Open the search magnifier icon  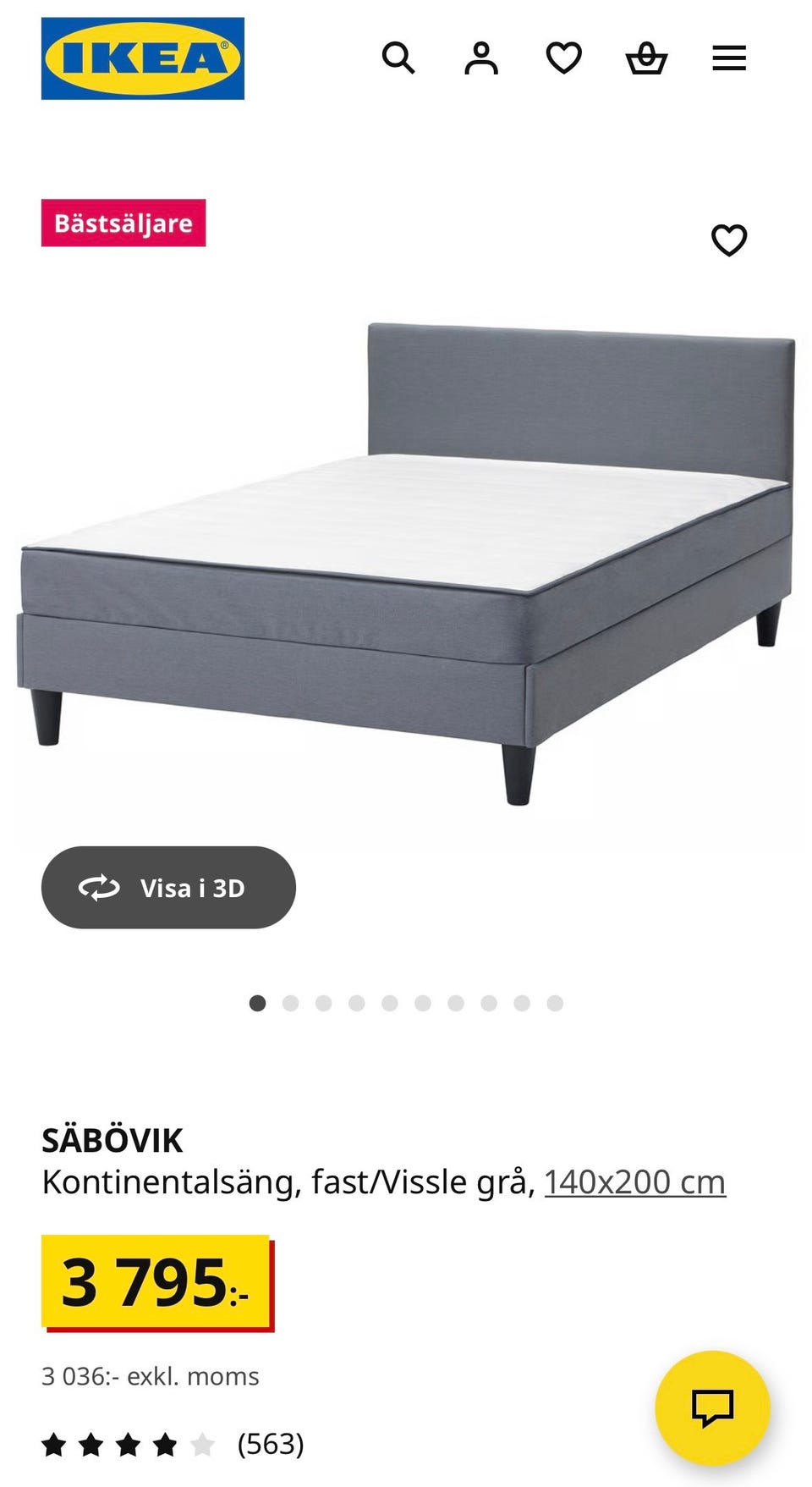pos(398,58)
